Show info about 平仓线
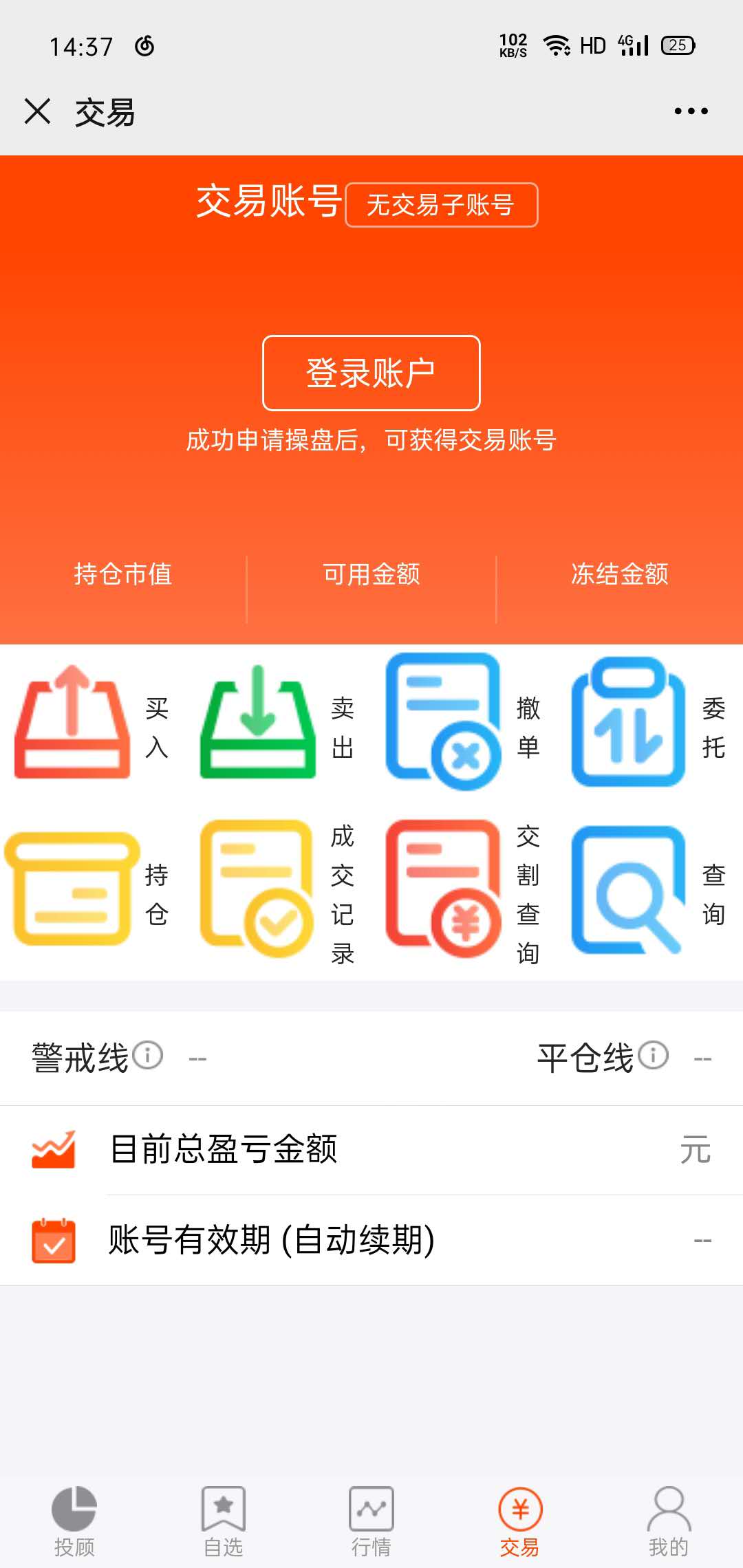Image resolution: width=743 pixels, height=1568 pixels. tap(653, 1056)
